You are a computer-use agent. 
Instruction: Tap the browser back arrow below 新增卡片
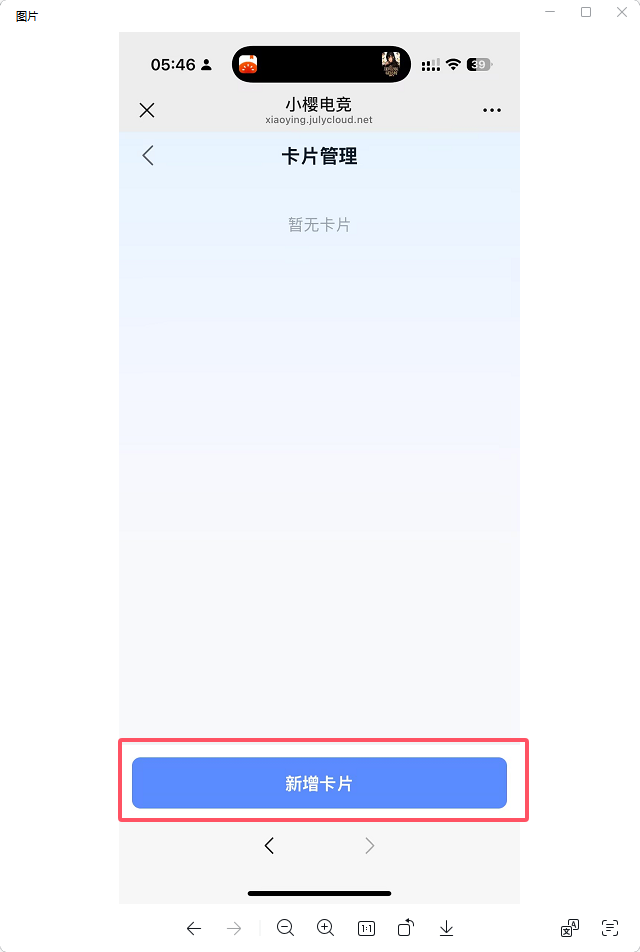pyautogui.click(x=269, y=845)
